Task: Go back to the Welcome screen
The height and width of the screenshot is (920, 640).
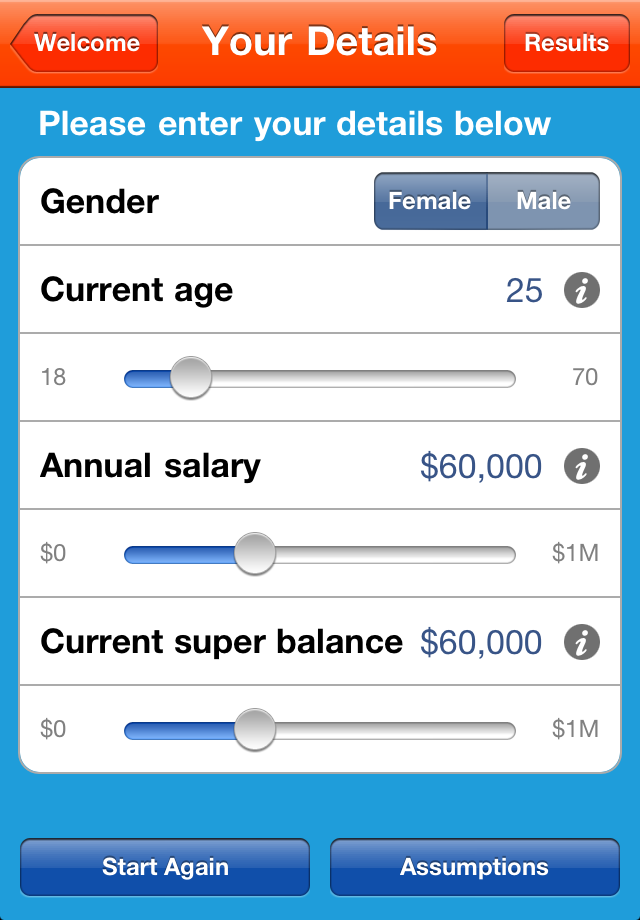Action: pos(85,44)
